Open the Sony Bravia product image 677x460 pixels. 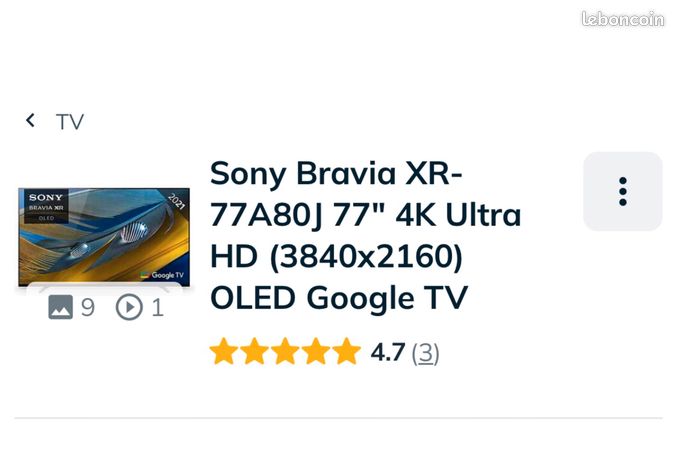[x=104, y=237]
